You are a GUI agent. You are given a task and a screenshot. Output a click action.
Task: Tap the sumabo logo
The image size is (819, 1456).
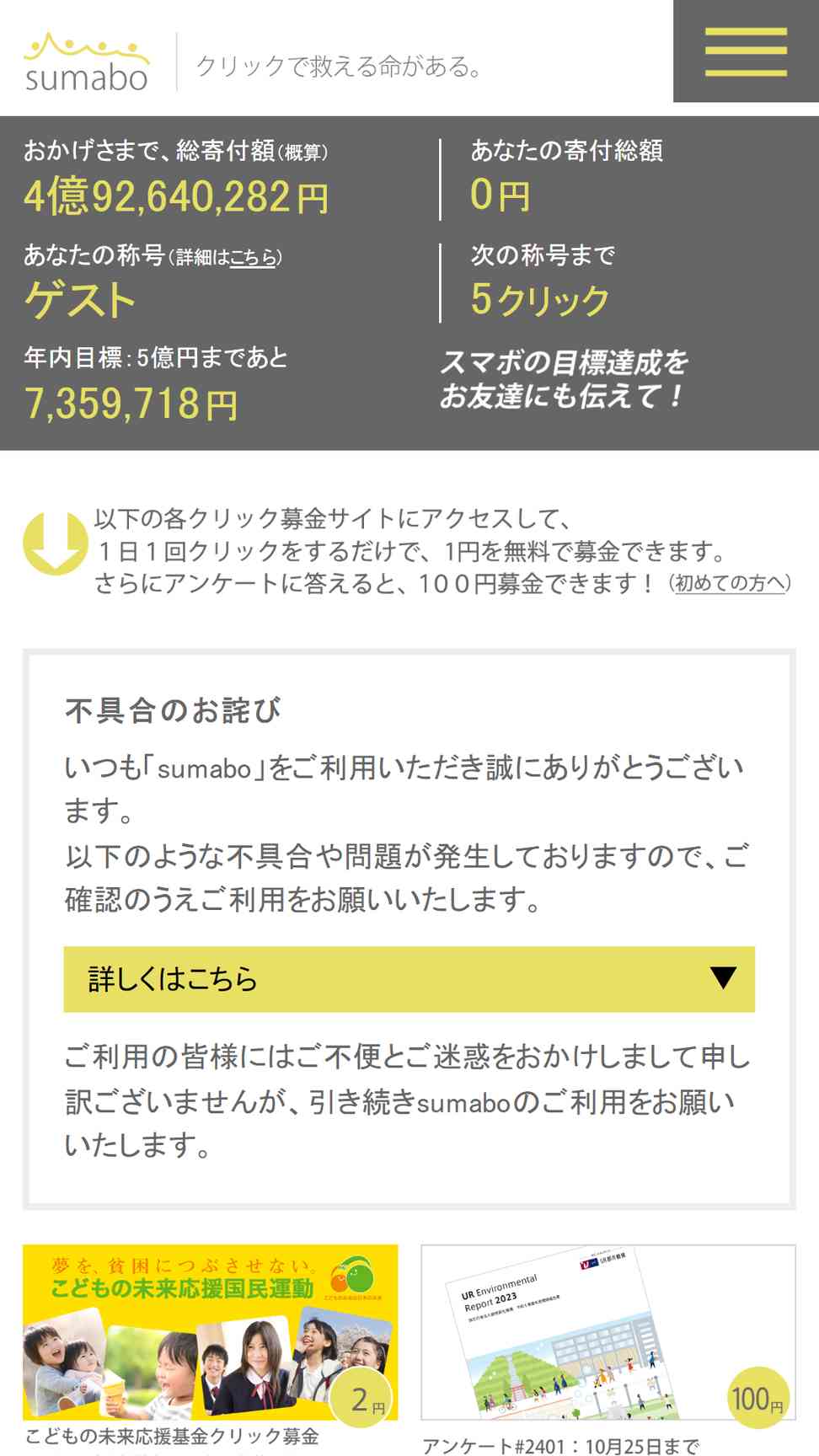[x=87, y=62]
